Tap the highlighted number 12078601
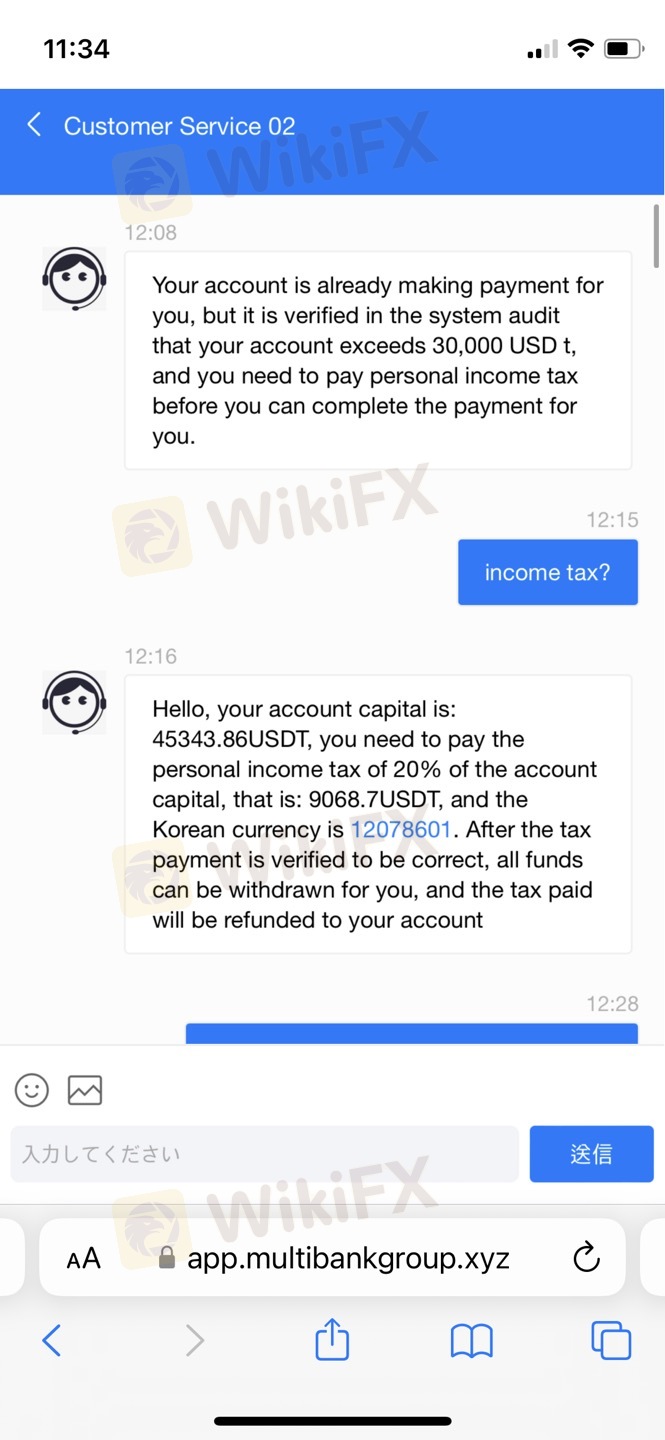The height and width of the screenshot is (1440, 665). (x=400, y=830)
